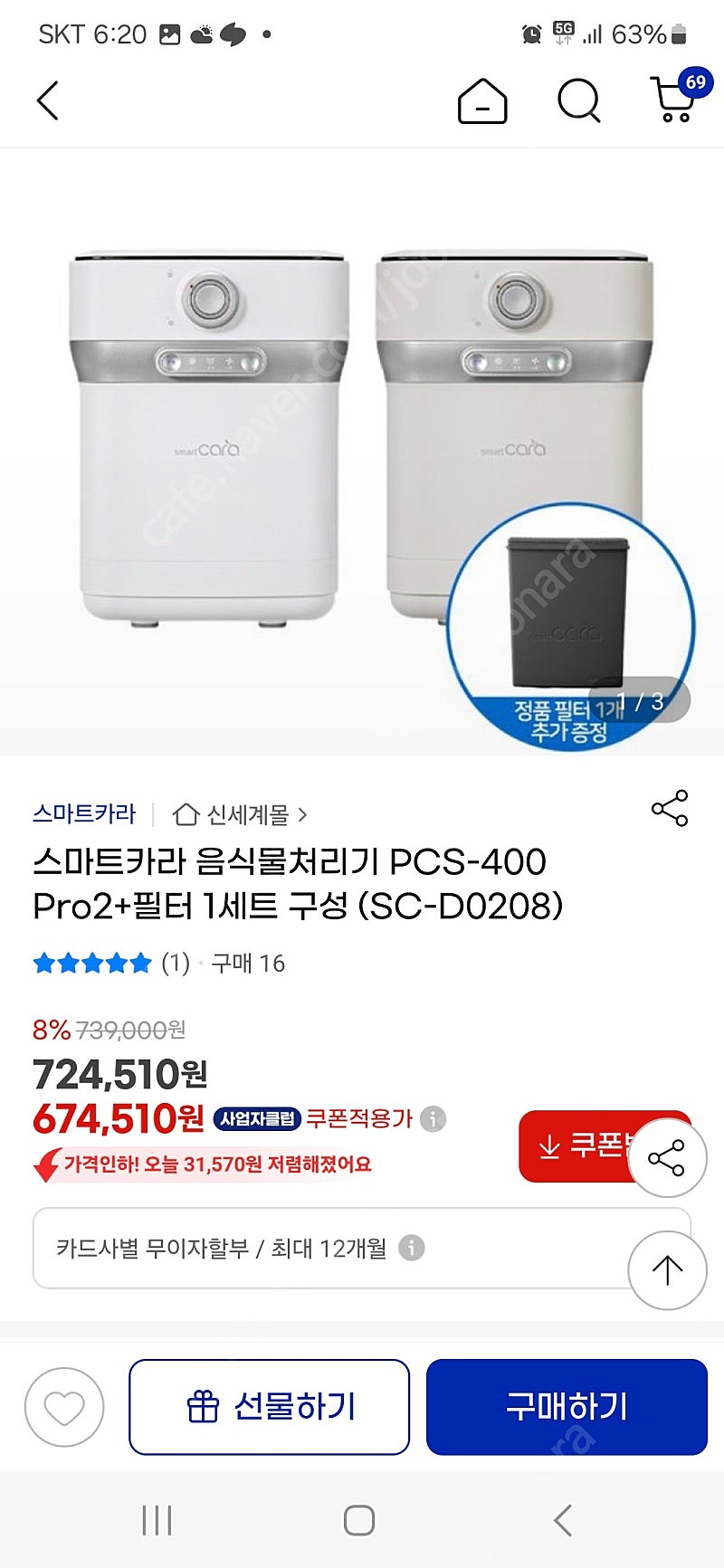Screen dimensions: 724x1568
Task: Tap 선물하기 to send as gift
Action: [x=270, y=1407]
